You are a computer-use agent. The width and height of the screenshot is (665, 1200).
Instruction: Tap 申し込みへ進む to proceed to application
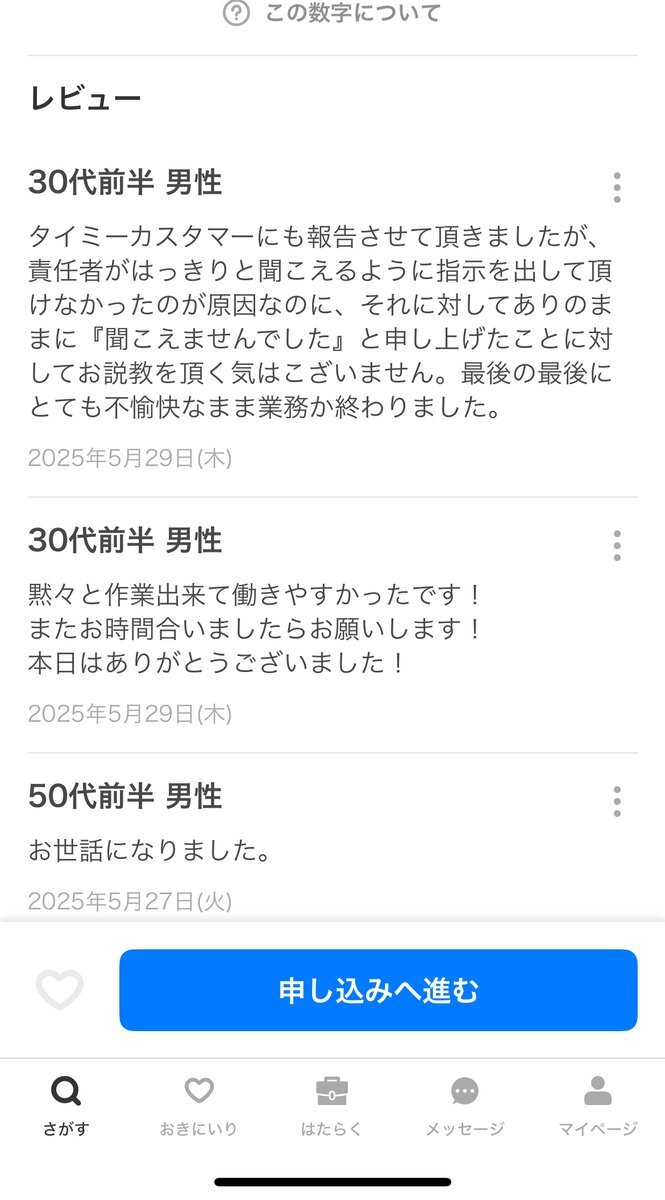pos(378,990)
